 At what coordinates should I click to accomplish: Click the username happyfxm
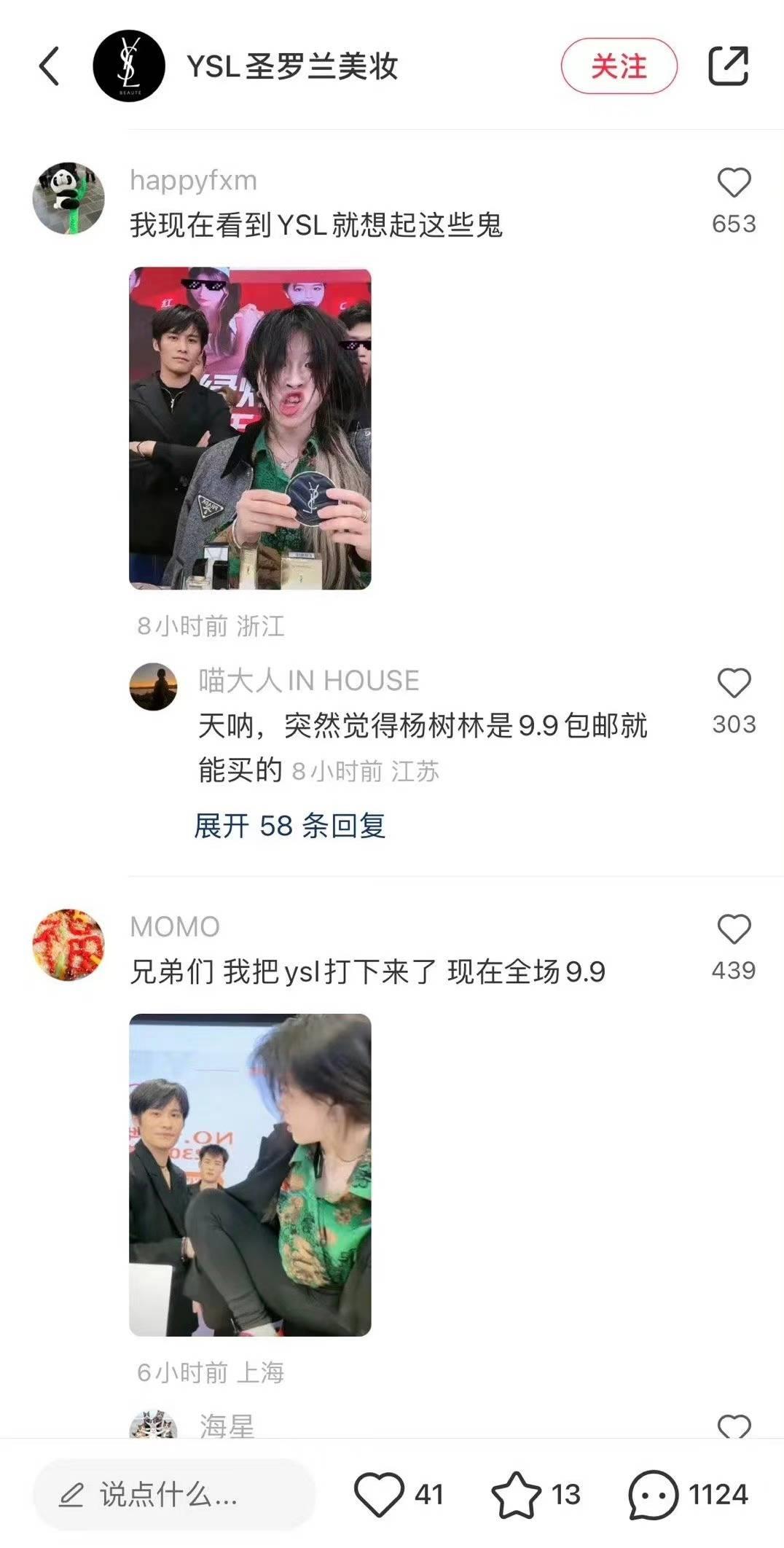pyautogui.click(x=192, y=181)
